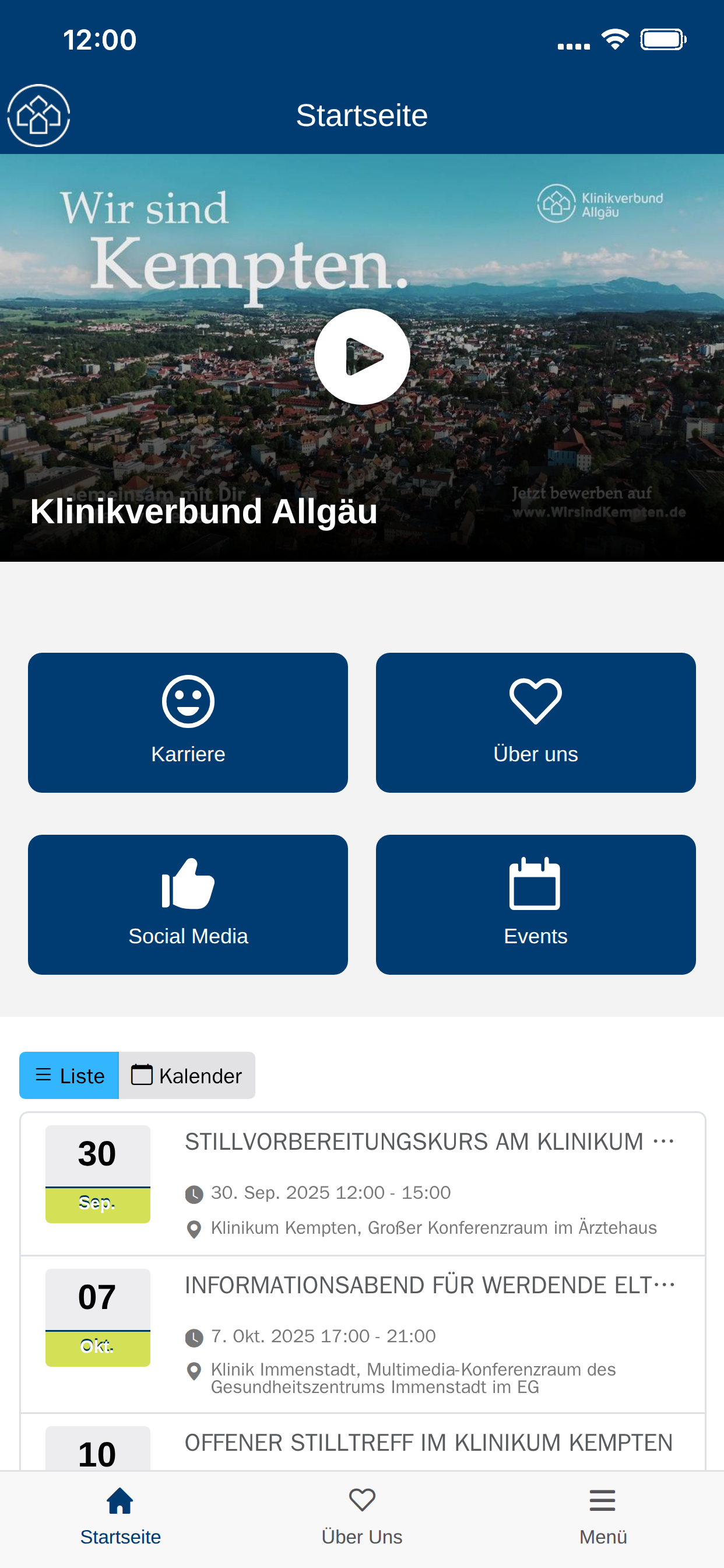Image resolution: width=724 pixels, height=1568 pixels.
Task: Click the location pin beside Klinikum Kempten
Action: (x=194, y=1228)
